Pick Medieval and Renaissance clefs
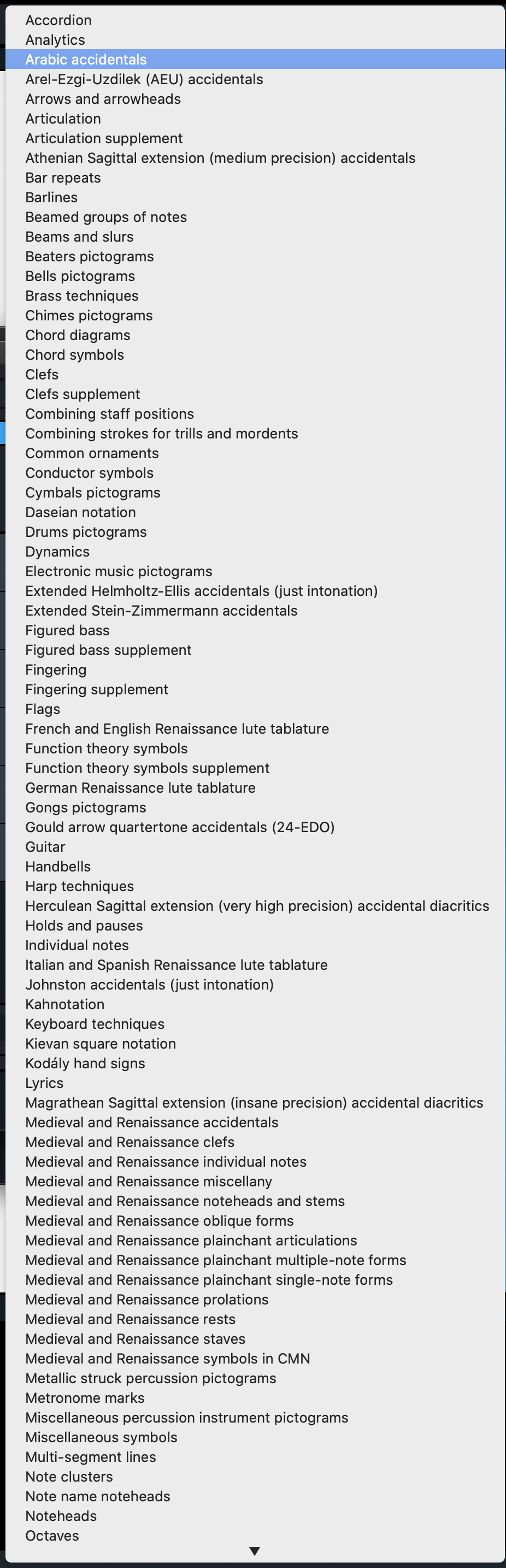 pos(130,1142)
